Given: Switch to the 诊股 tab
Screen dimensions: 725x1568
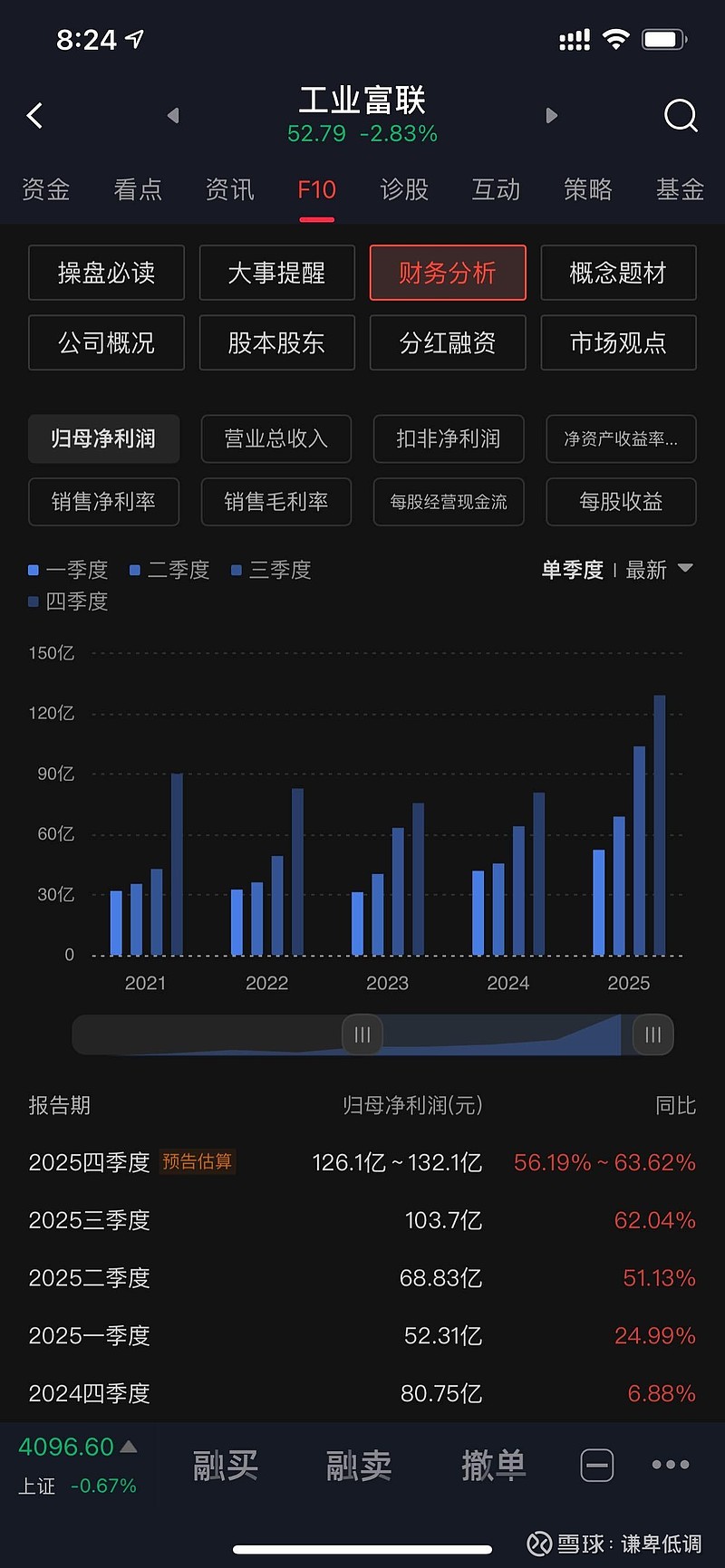Looking at the screenshot, I should (x=404, y=190).
